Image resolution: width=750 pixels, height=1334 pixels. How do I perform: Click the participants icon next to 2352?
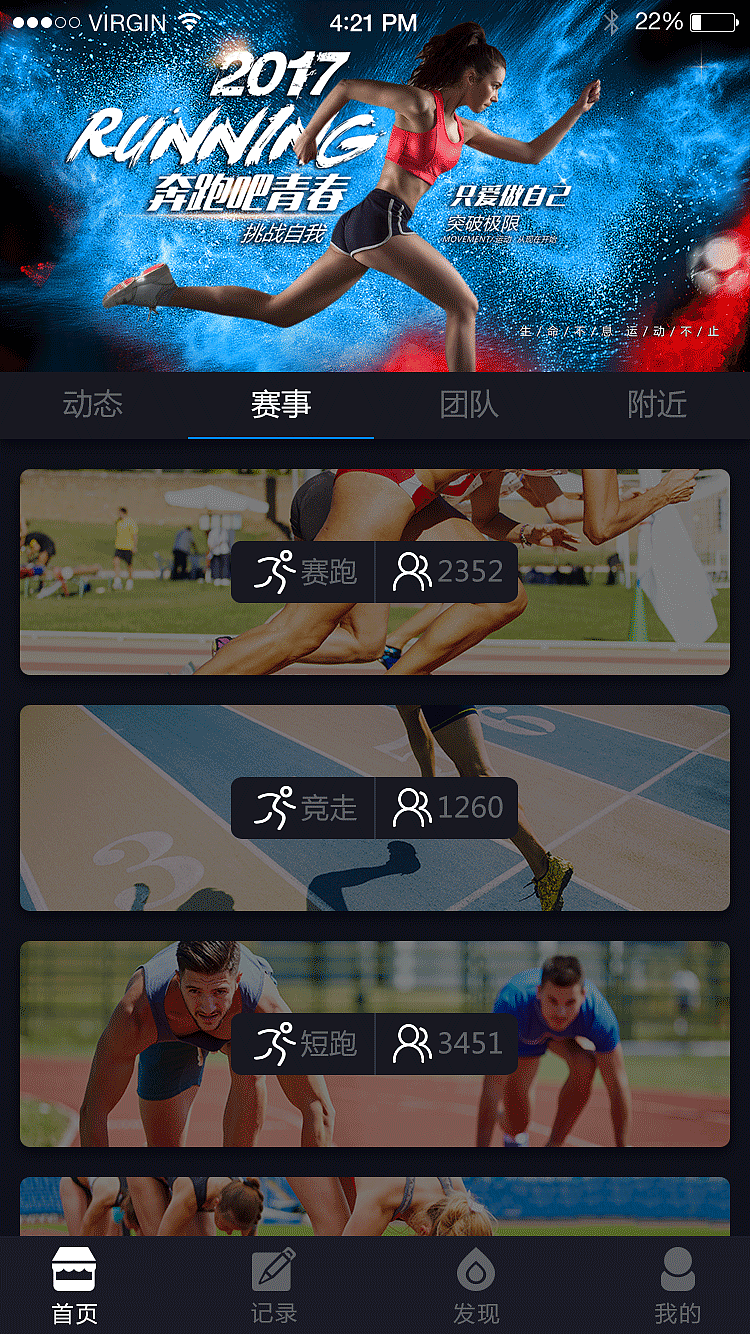coord(411,570)
